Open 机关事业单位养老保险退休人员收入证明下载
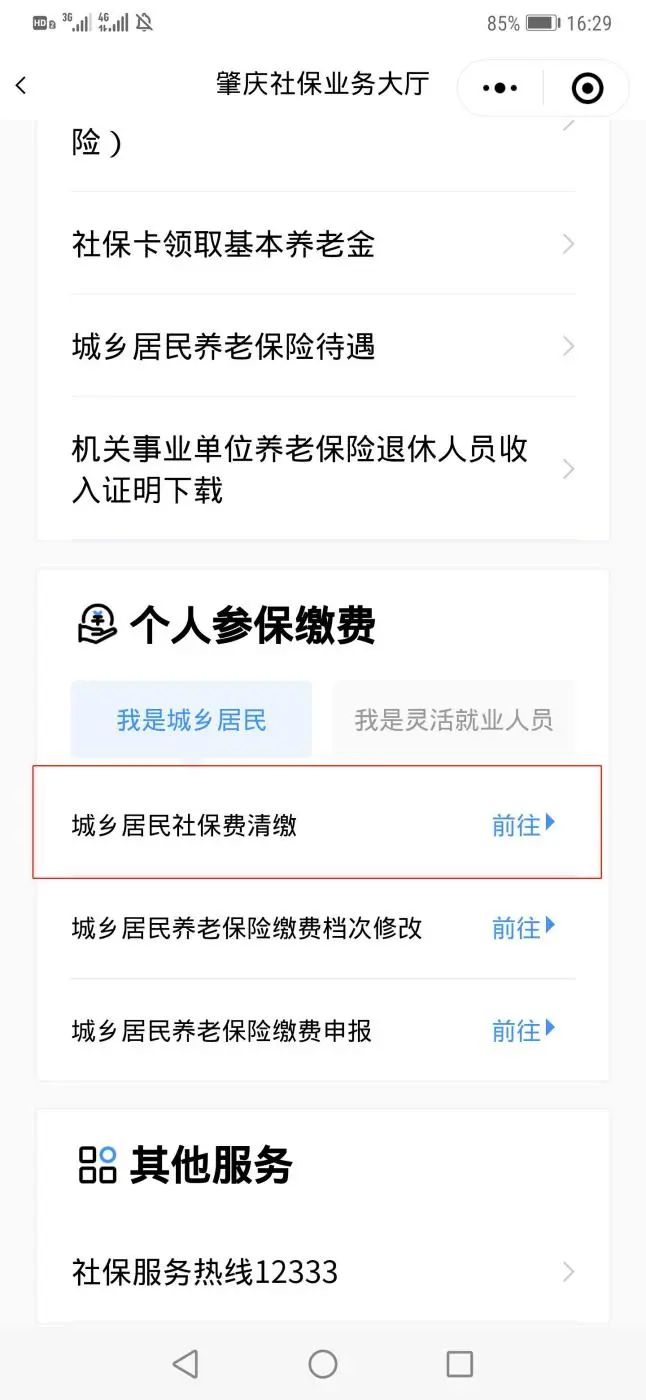 coord(322,469)
